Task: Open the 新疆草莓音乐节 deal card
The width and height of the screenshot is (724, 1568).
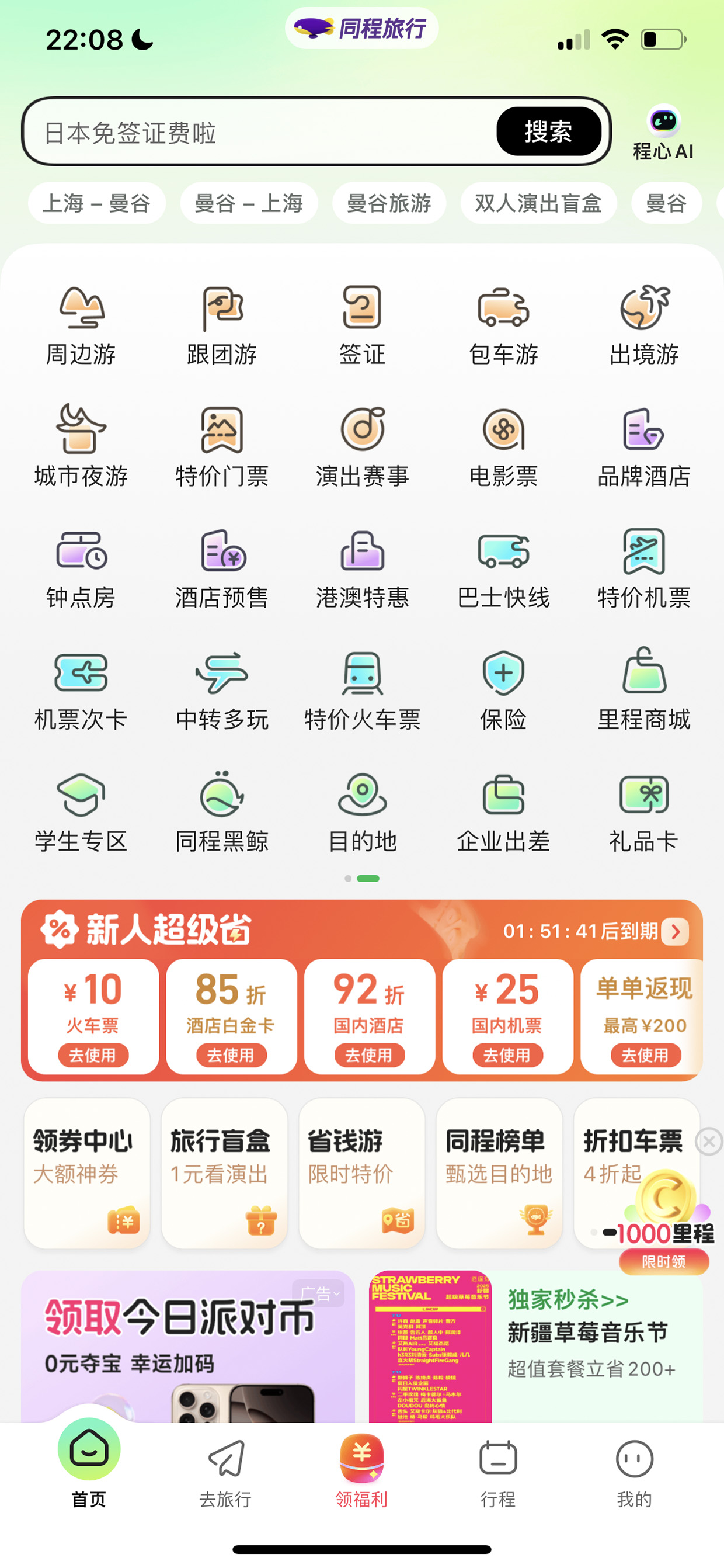Action: [535, 1347]
